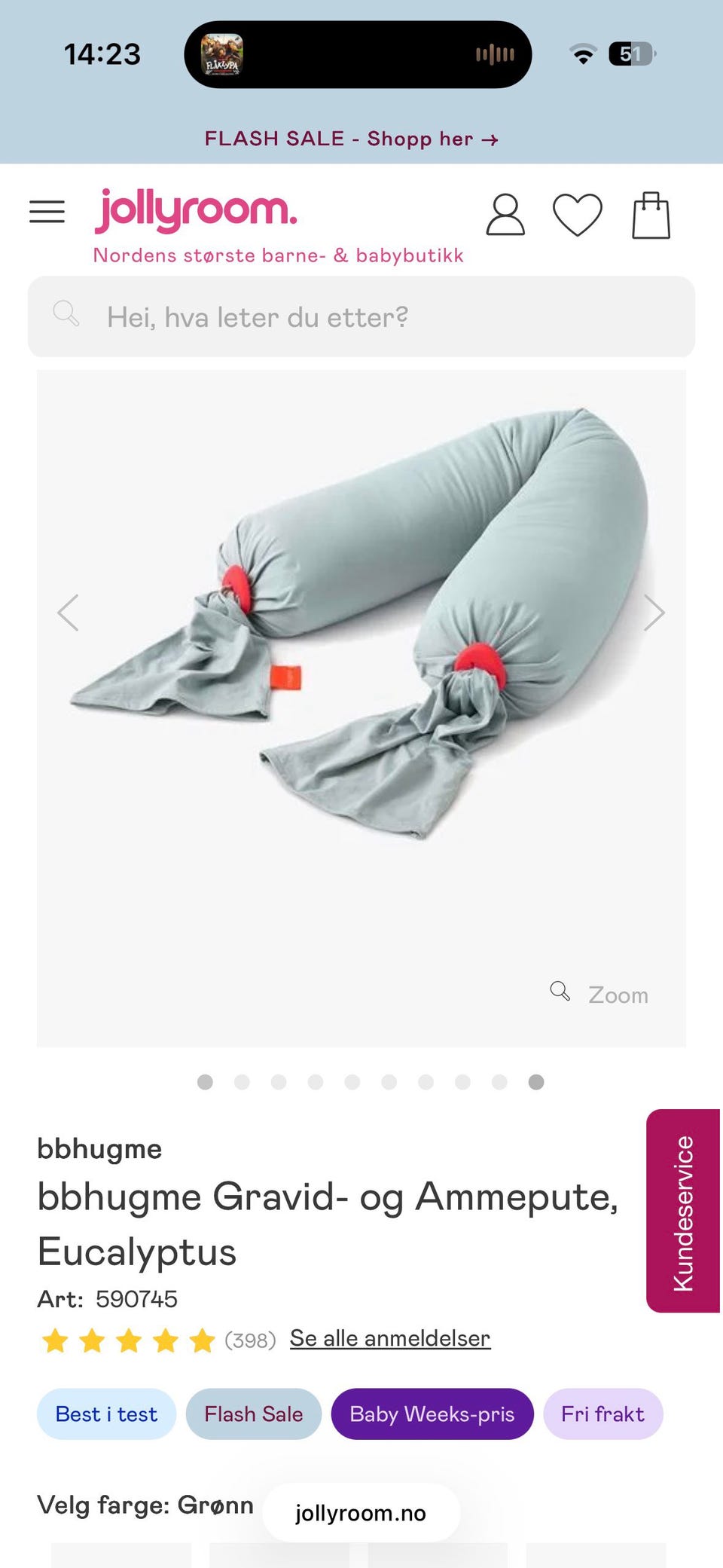The image size is (723, 1568).
Task: Go to the jollyroom home logo
Action: tap(196, 211)
